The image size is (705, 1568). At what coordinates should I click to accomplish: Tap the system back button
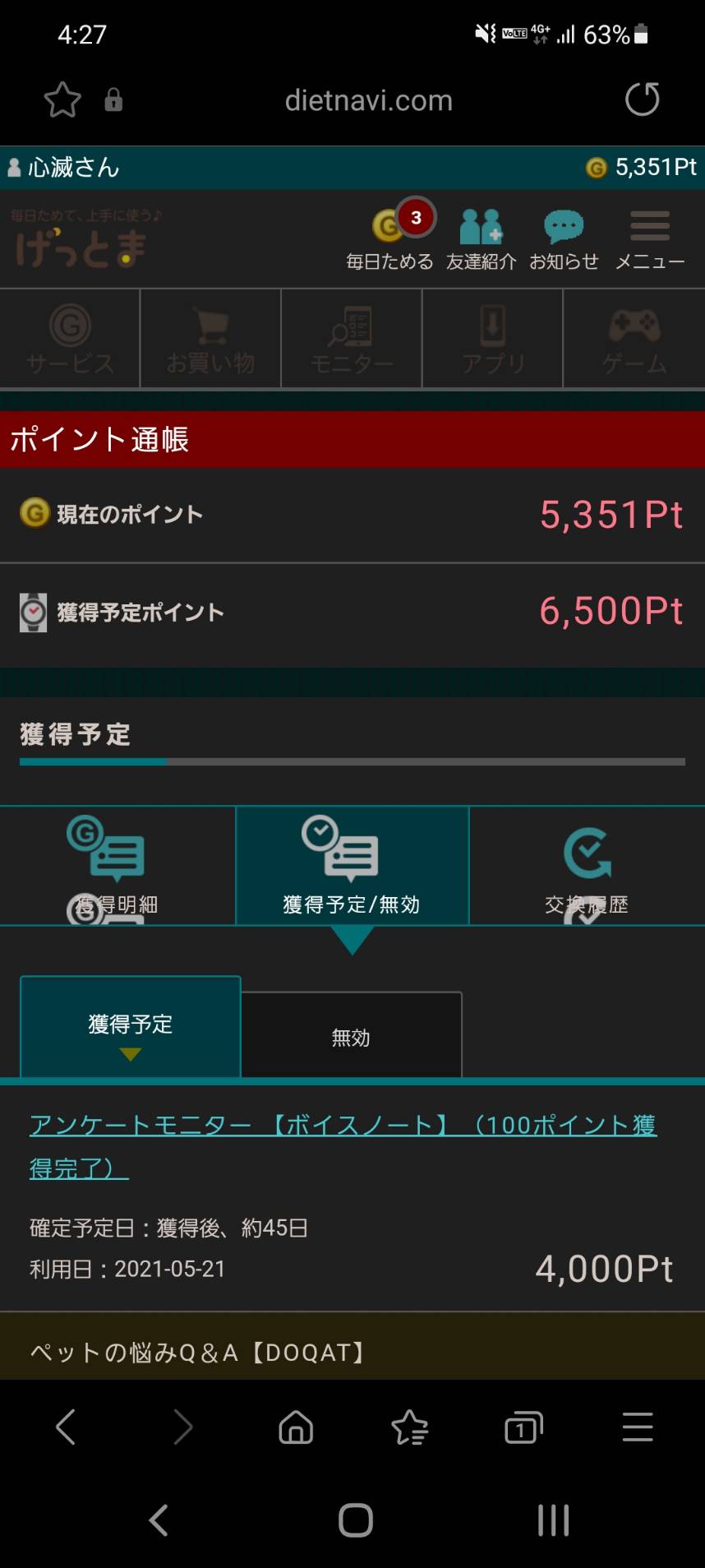point(159,1520)
